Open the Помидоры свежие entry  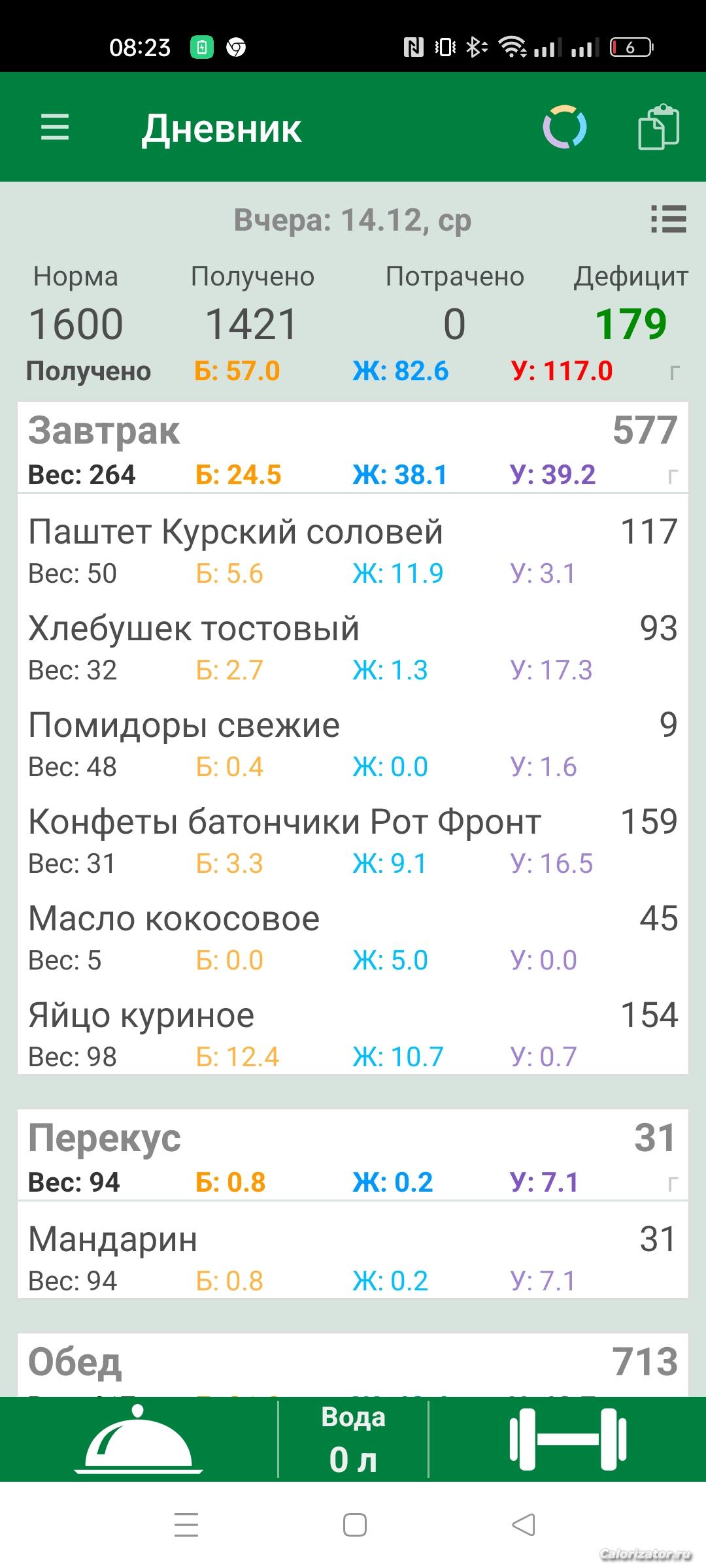[352, 743]
